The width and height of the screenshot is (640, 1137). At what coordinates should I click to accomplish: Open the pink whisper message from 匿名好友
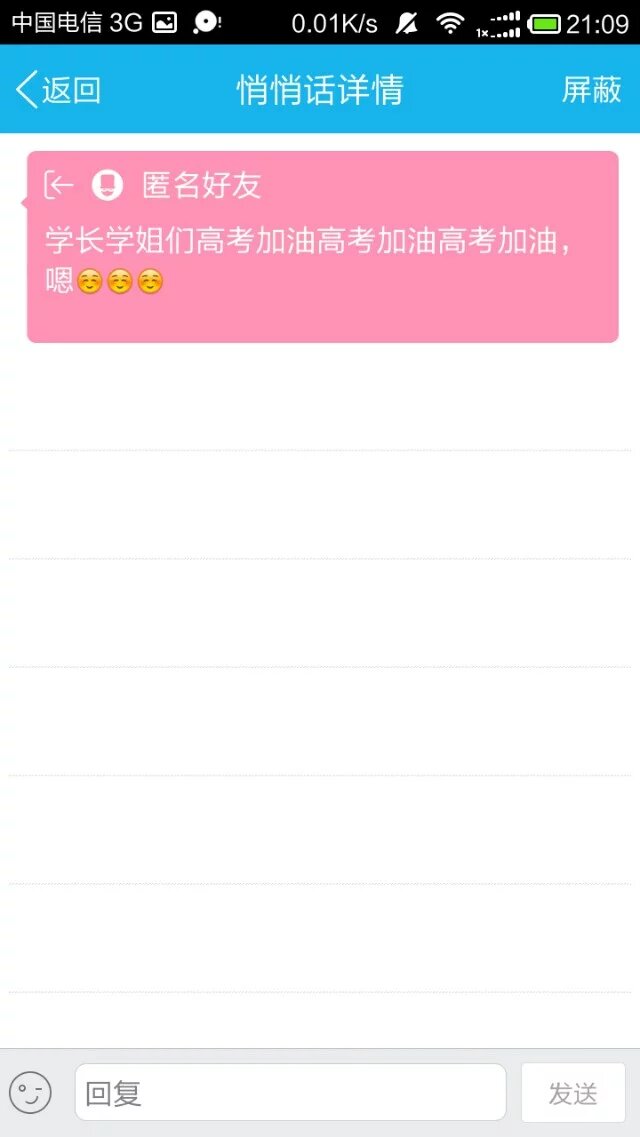pyautogui.click(x=322, y=247)
